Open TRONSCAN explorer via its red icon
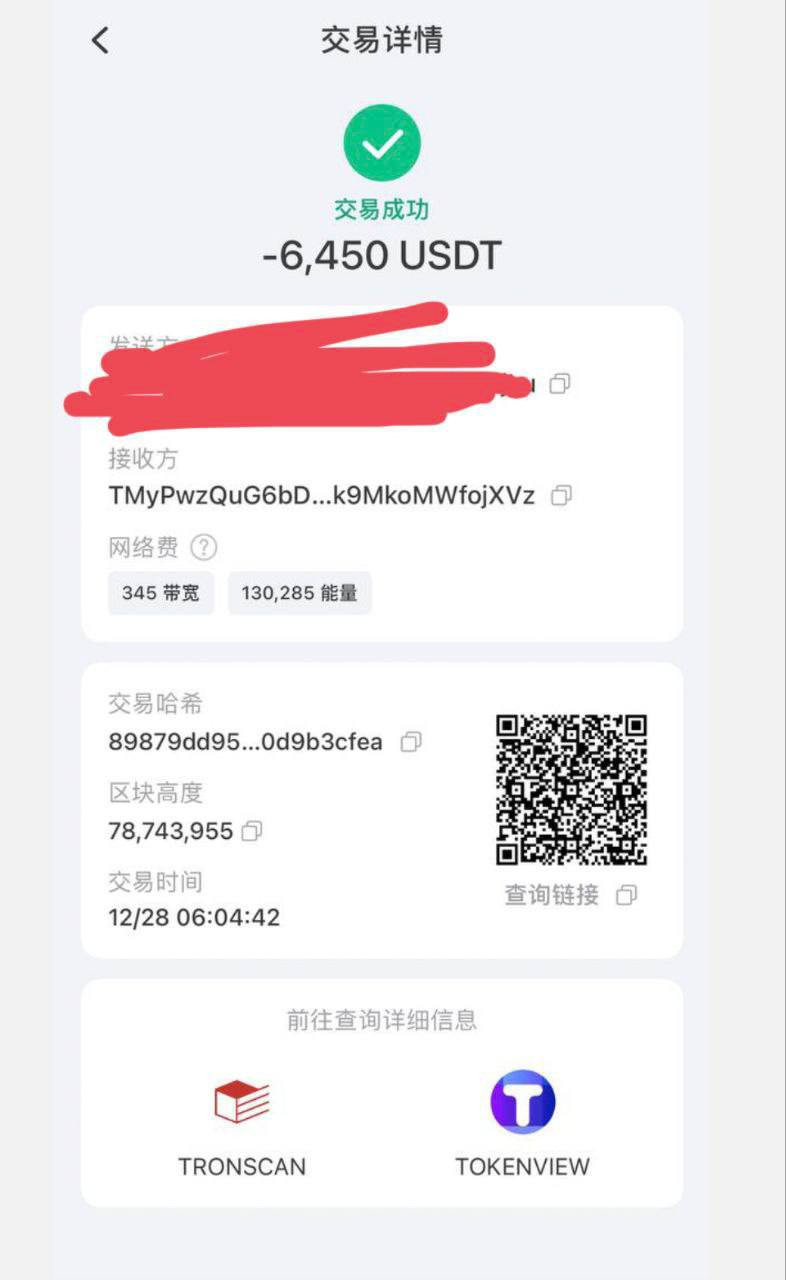The width and height of the screenshot is (786, 1280). (243, 1100)
